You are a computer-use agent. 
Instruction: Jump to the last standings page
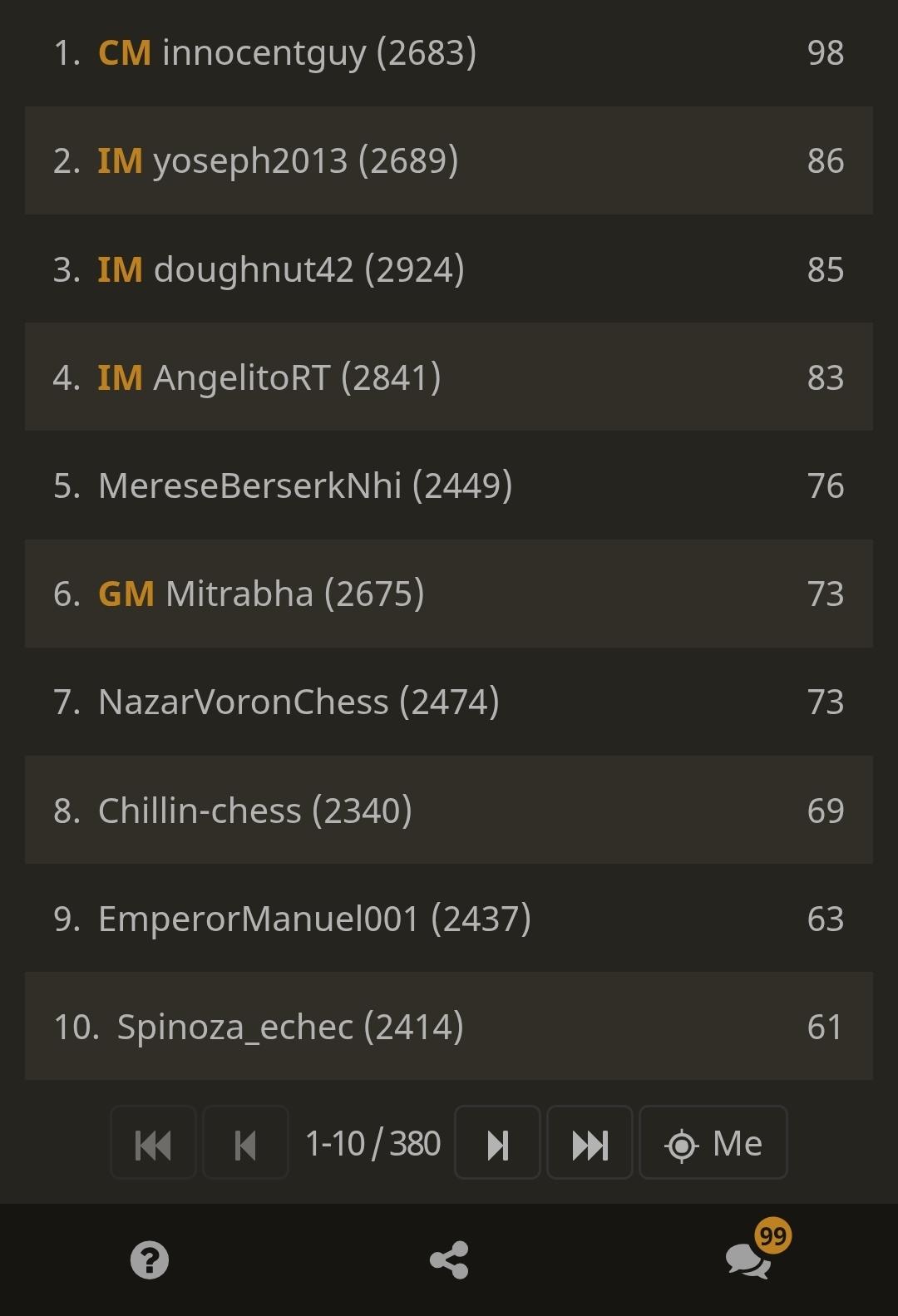590,1143
